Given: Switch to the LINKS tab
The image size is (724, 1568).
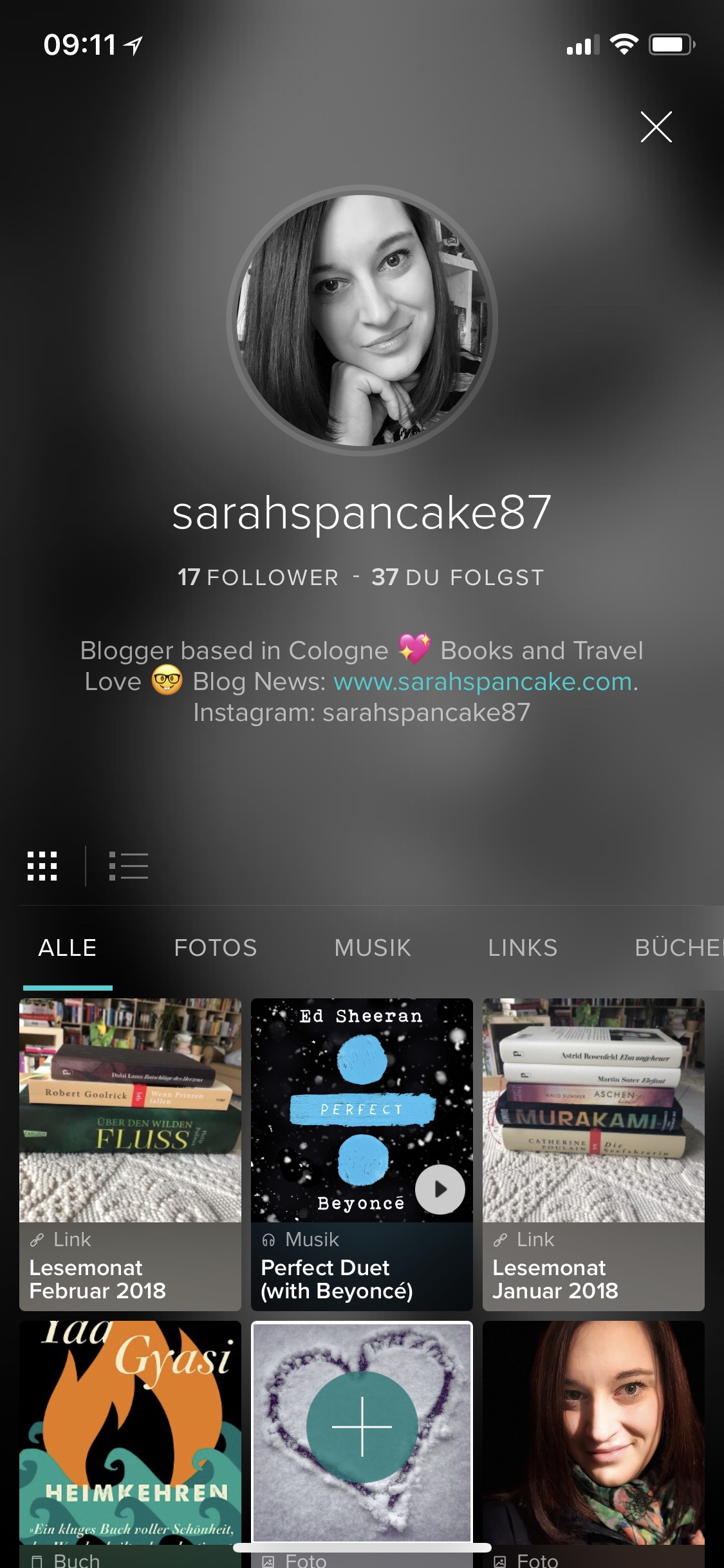Looking at the screenshot, I should point(523,947).
